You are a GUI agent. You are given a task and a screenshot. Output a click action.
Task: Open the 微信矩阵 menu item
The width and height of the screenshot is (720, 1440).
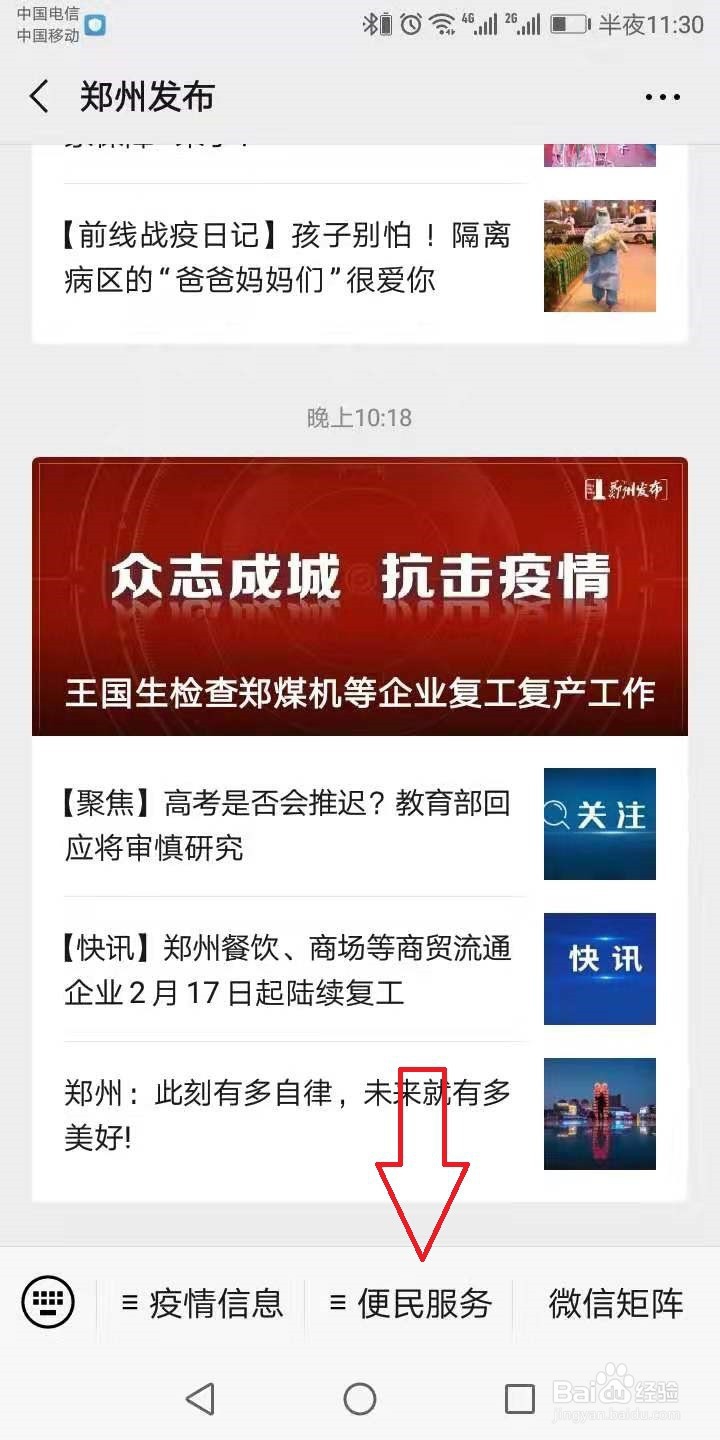click(x=614, y=1302)
